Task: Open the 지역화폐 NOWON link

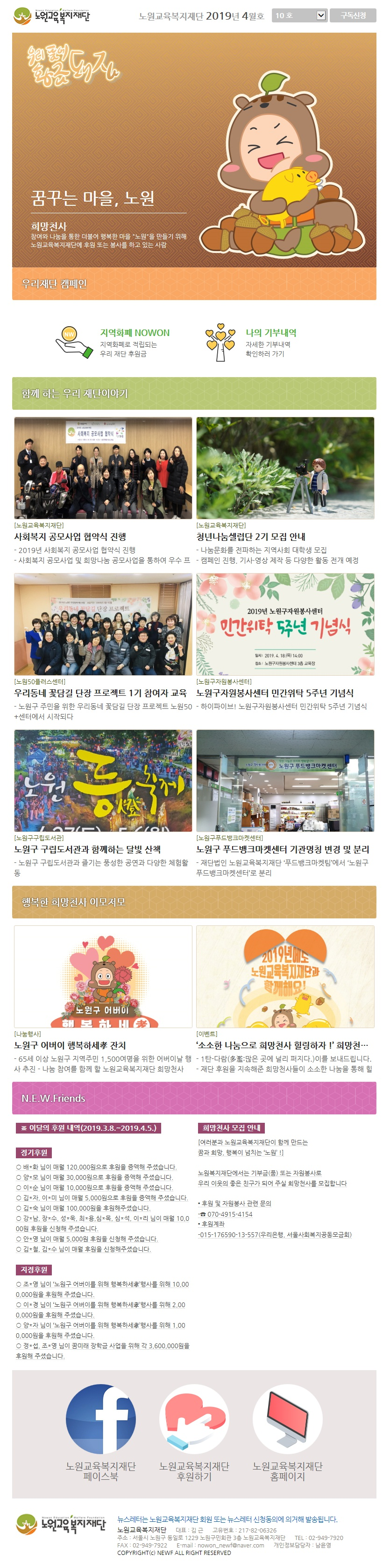Action: pos(135,332)
